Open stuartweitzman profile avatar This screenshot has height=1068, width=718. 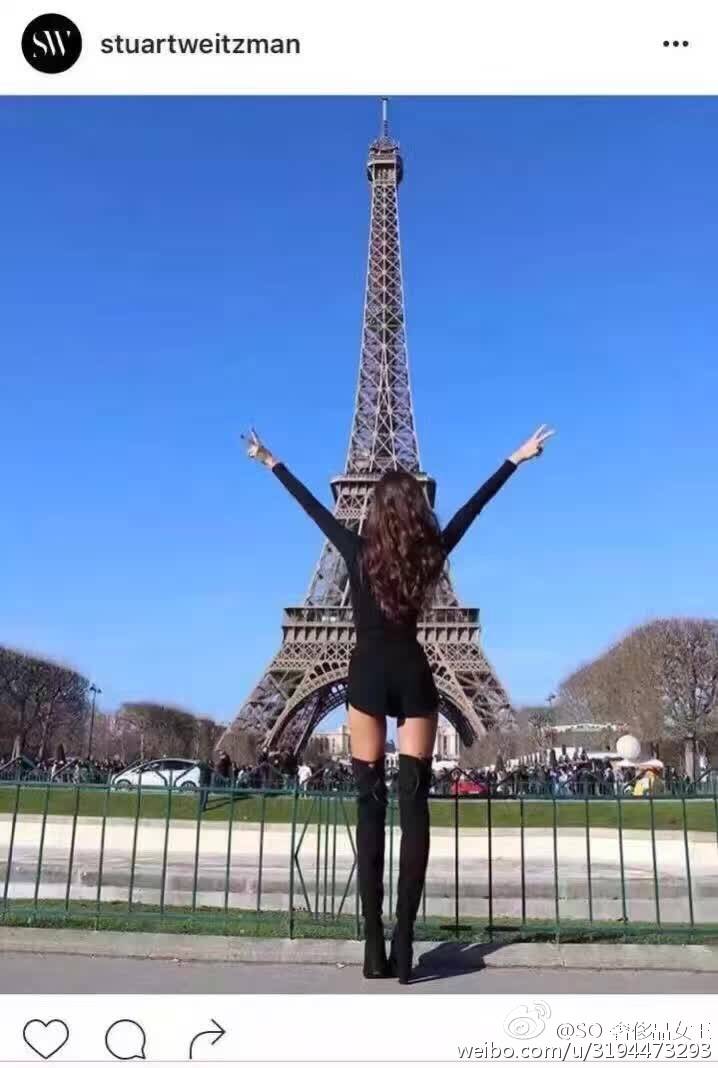pyautogui.click(x=51, y=43)
